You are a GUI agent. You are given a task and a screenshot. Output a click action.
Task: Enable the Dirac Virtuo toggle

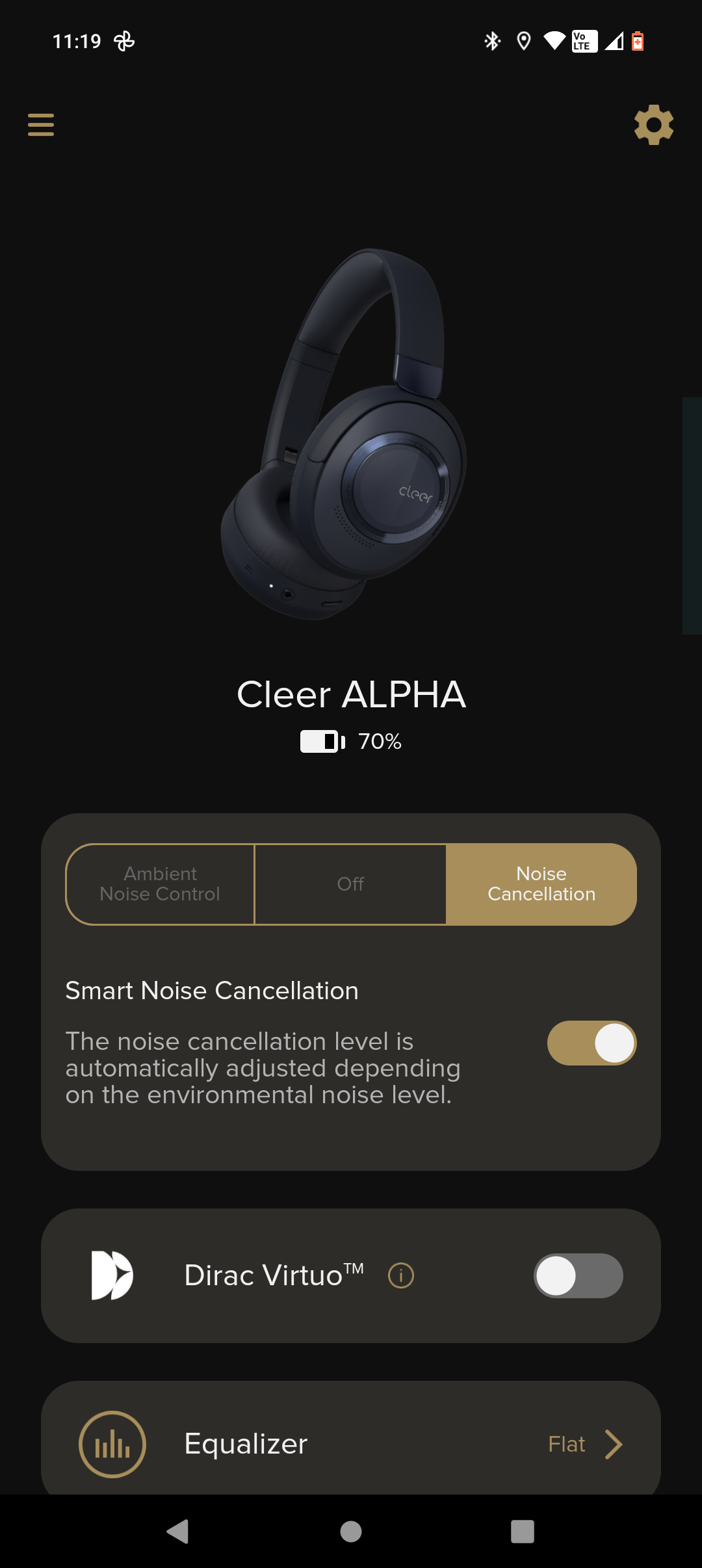click(x=578, y=1275)
